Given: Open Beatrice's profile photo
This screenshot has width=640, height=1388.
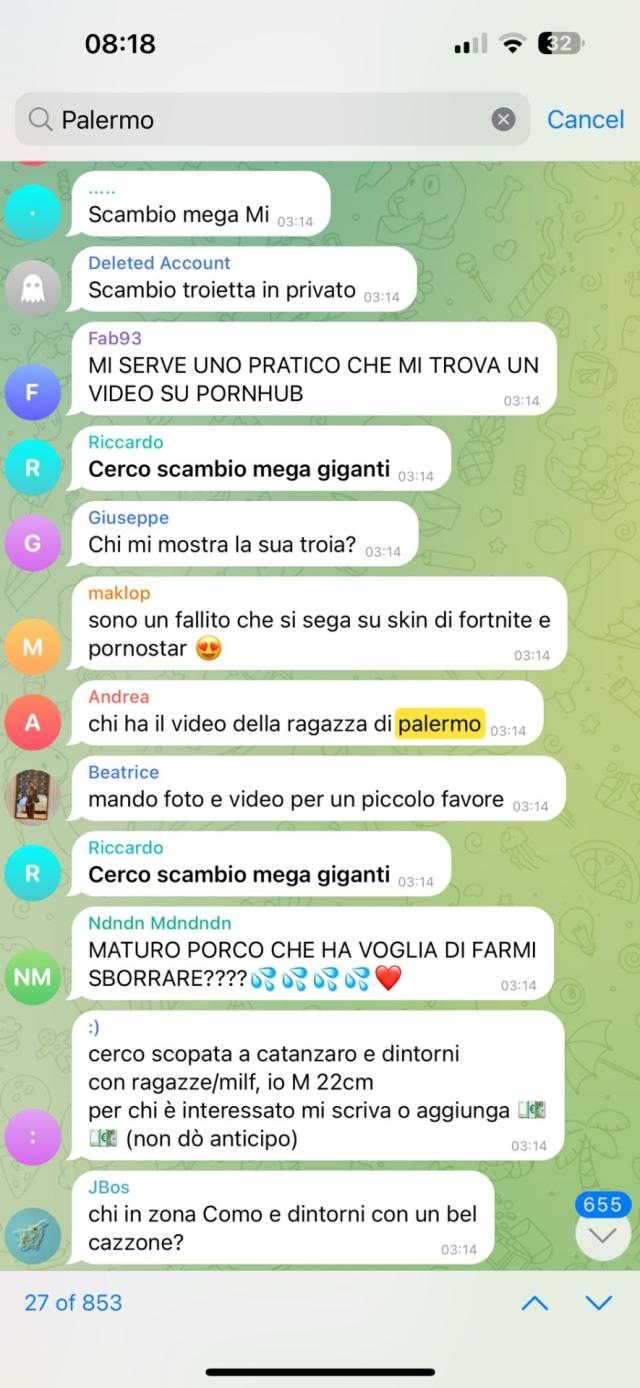Looking at the screenshot, I should [x=32, y=797].
